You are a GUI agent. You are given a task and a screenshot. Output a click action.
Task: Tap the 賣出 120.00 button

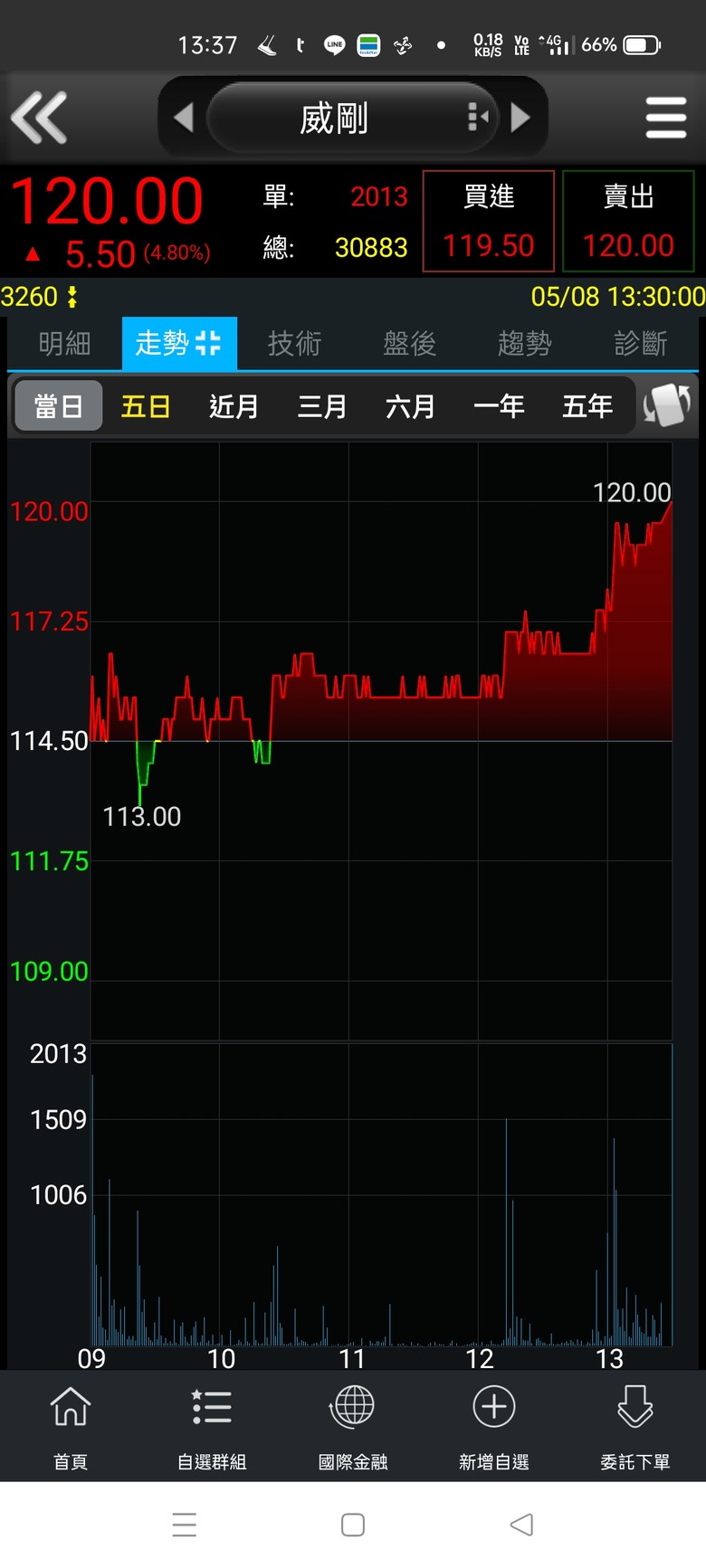[x=628, y=221]
